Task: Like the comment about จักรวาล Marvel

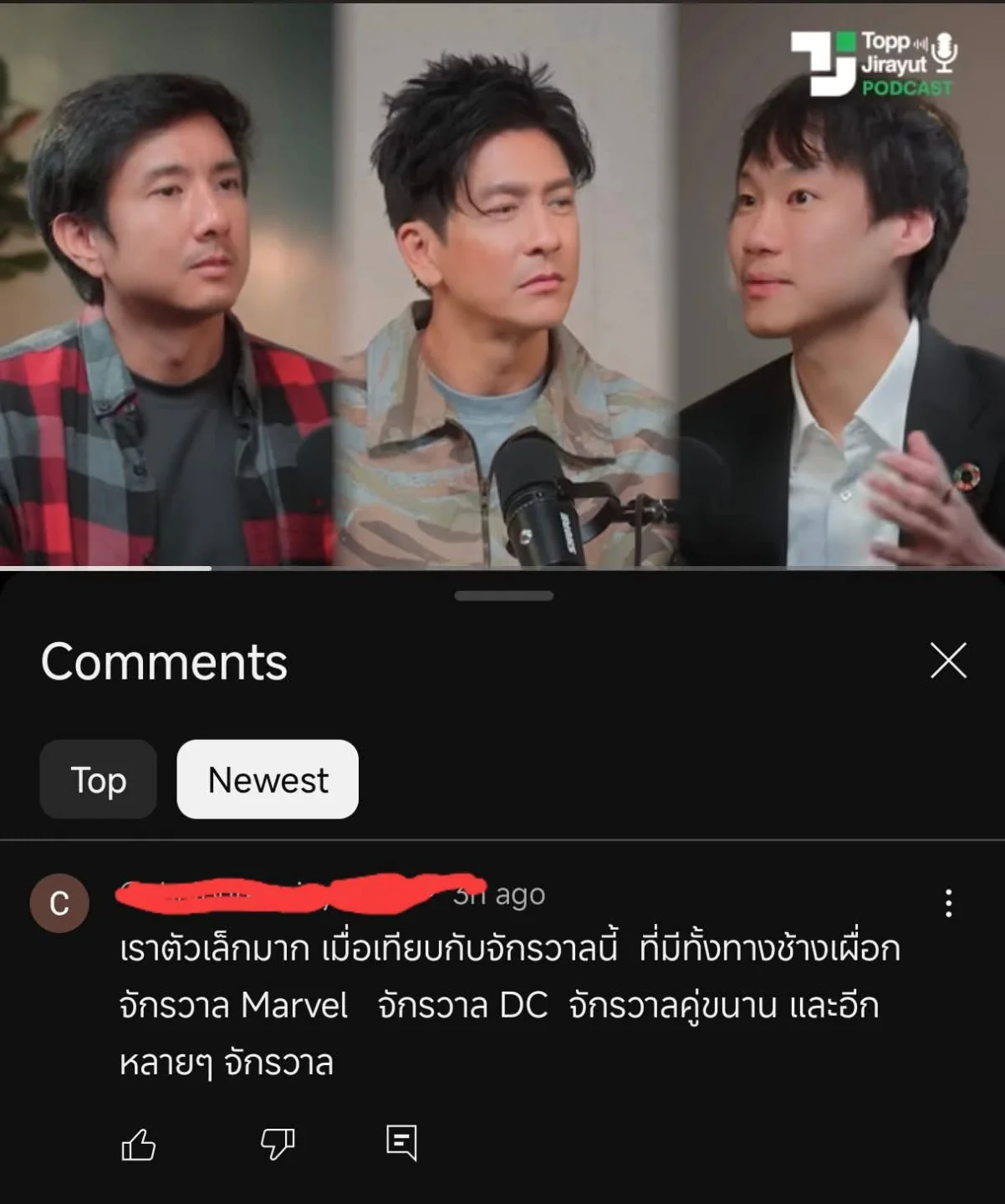Action: click(139, 1144)
